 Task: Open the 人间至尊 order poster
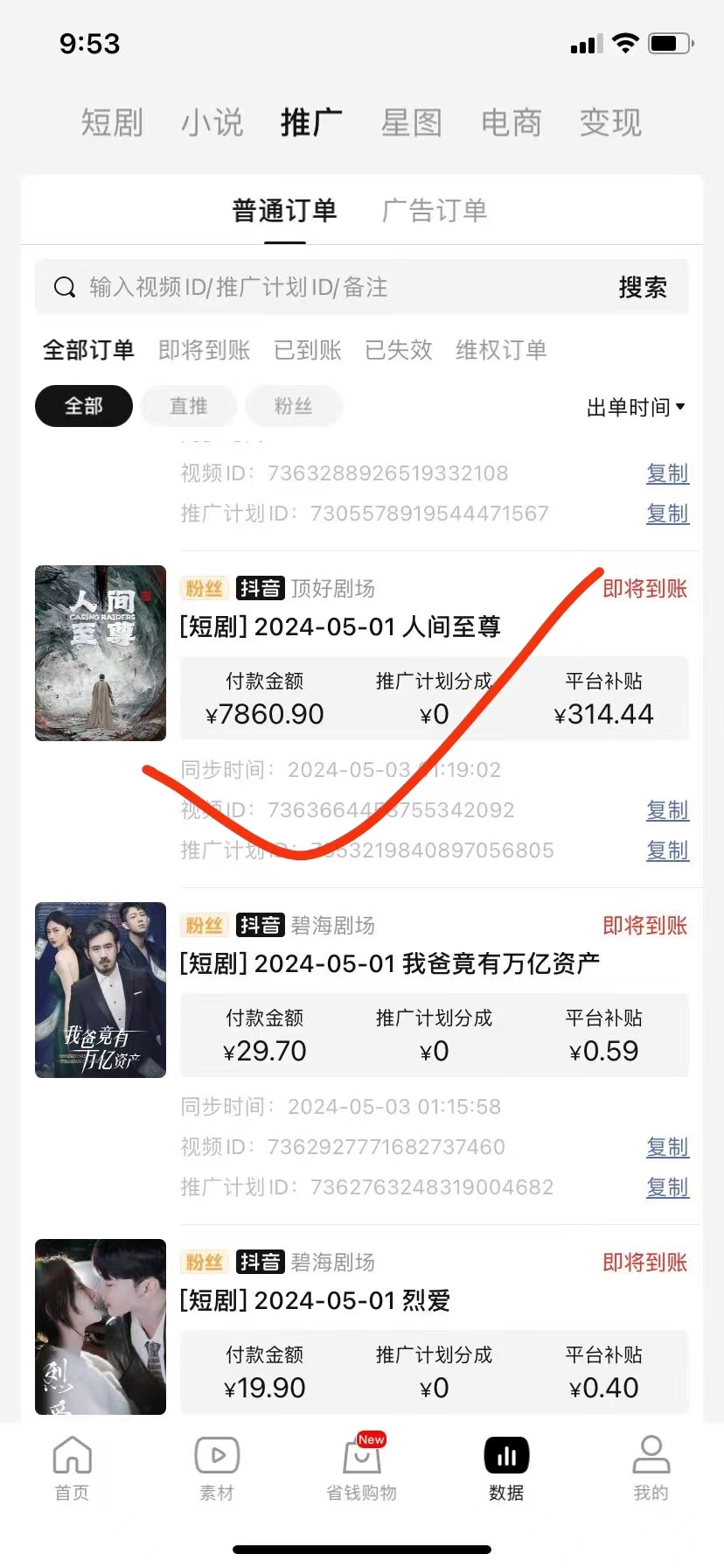(101, 653)
